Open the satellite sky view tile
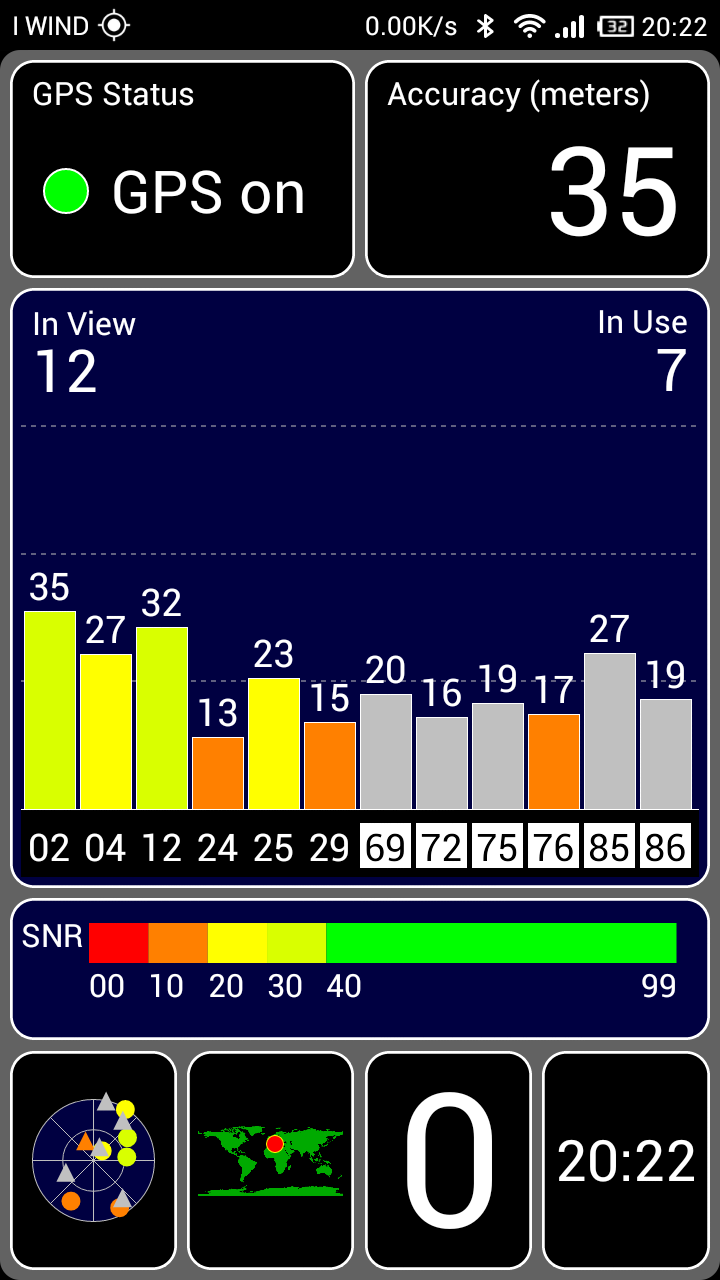720x1280 pixels. tap(93, 1160)
